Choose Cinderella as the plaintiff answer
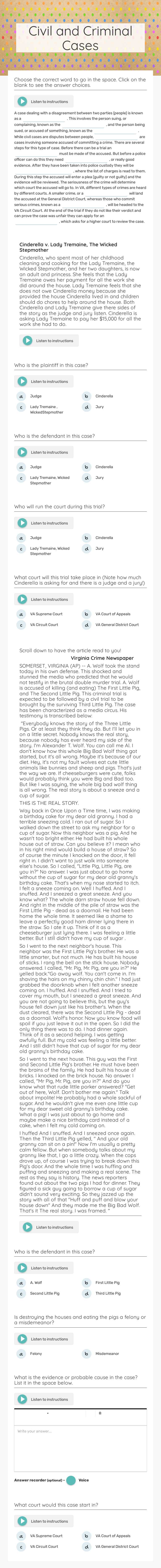 coord(104,396)
